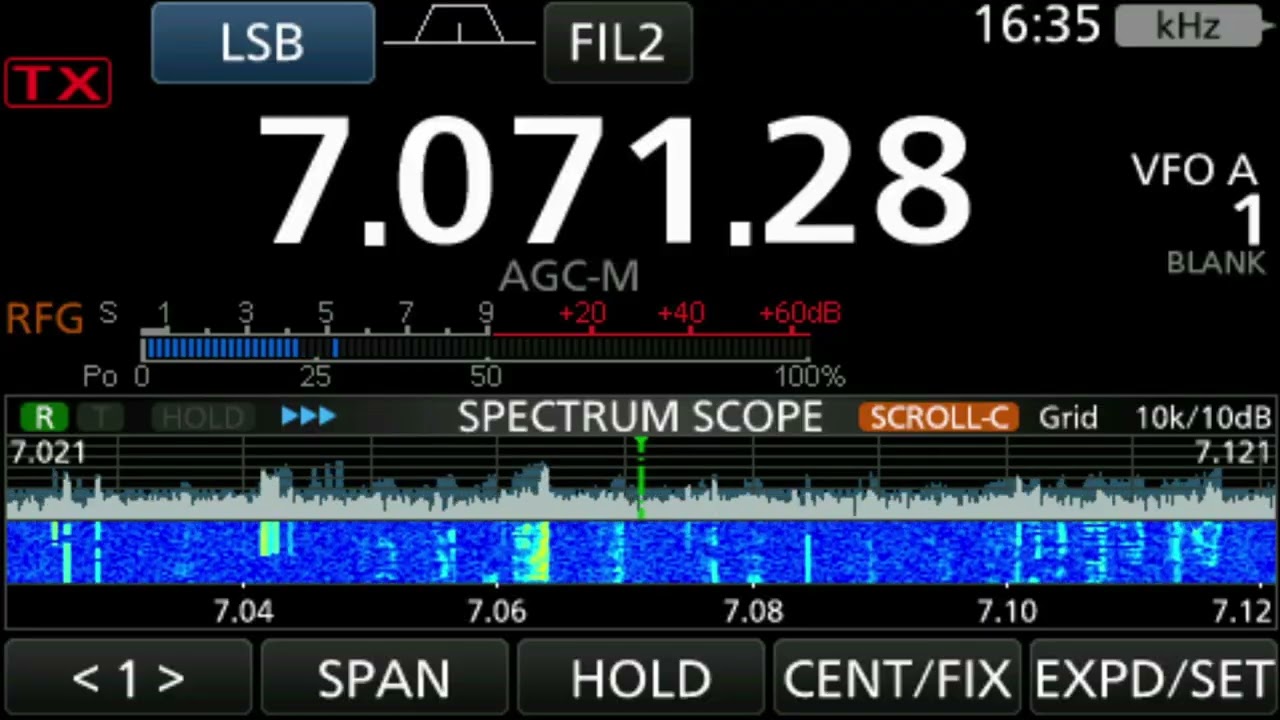1280x720 pixels.
Task: Toggle center/fixed mode via CENT/FIX
Action: (897, 679)
